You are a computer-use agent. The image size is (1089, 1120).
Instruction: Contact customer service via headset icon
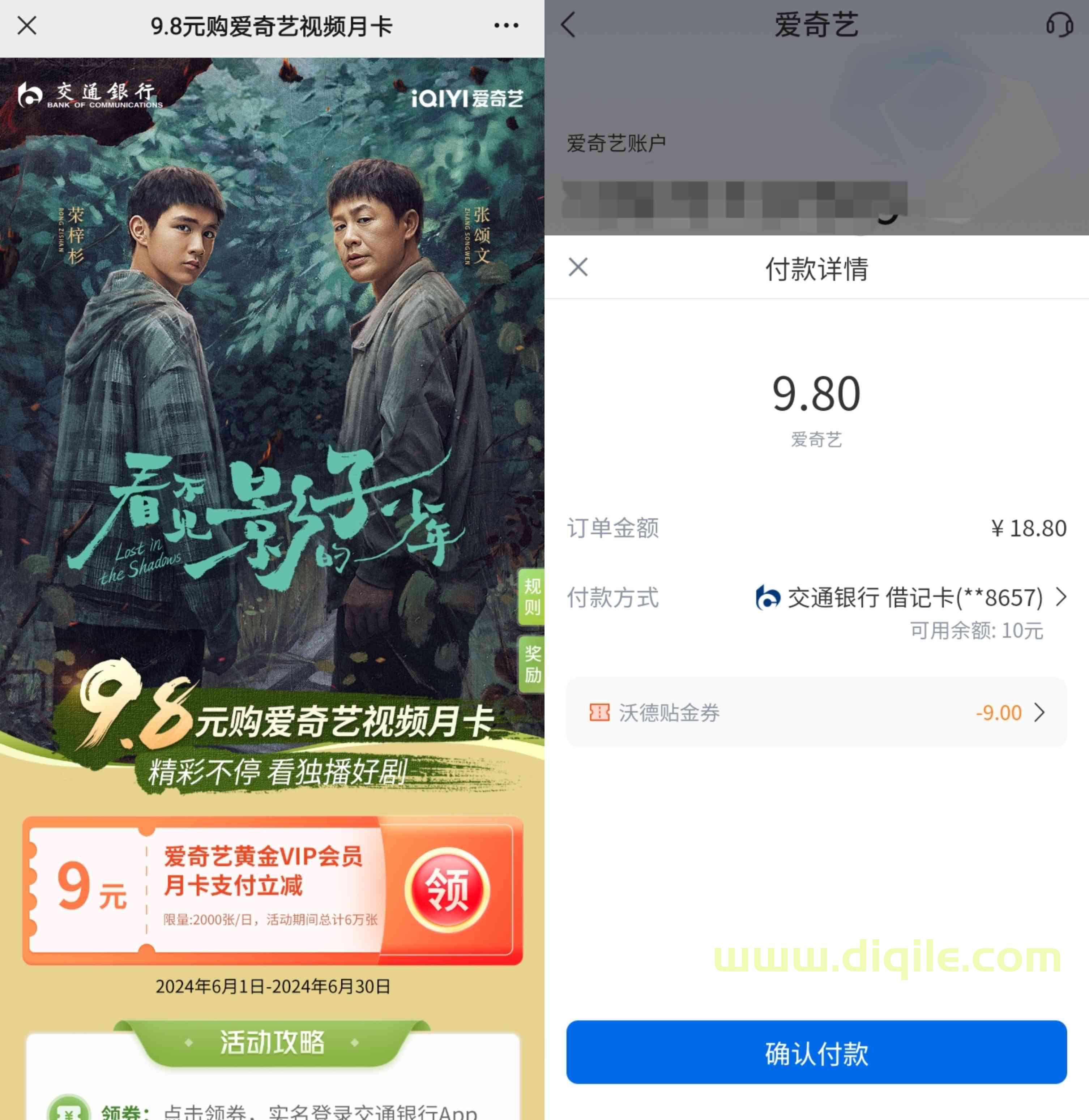1059,26
